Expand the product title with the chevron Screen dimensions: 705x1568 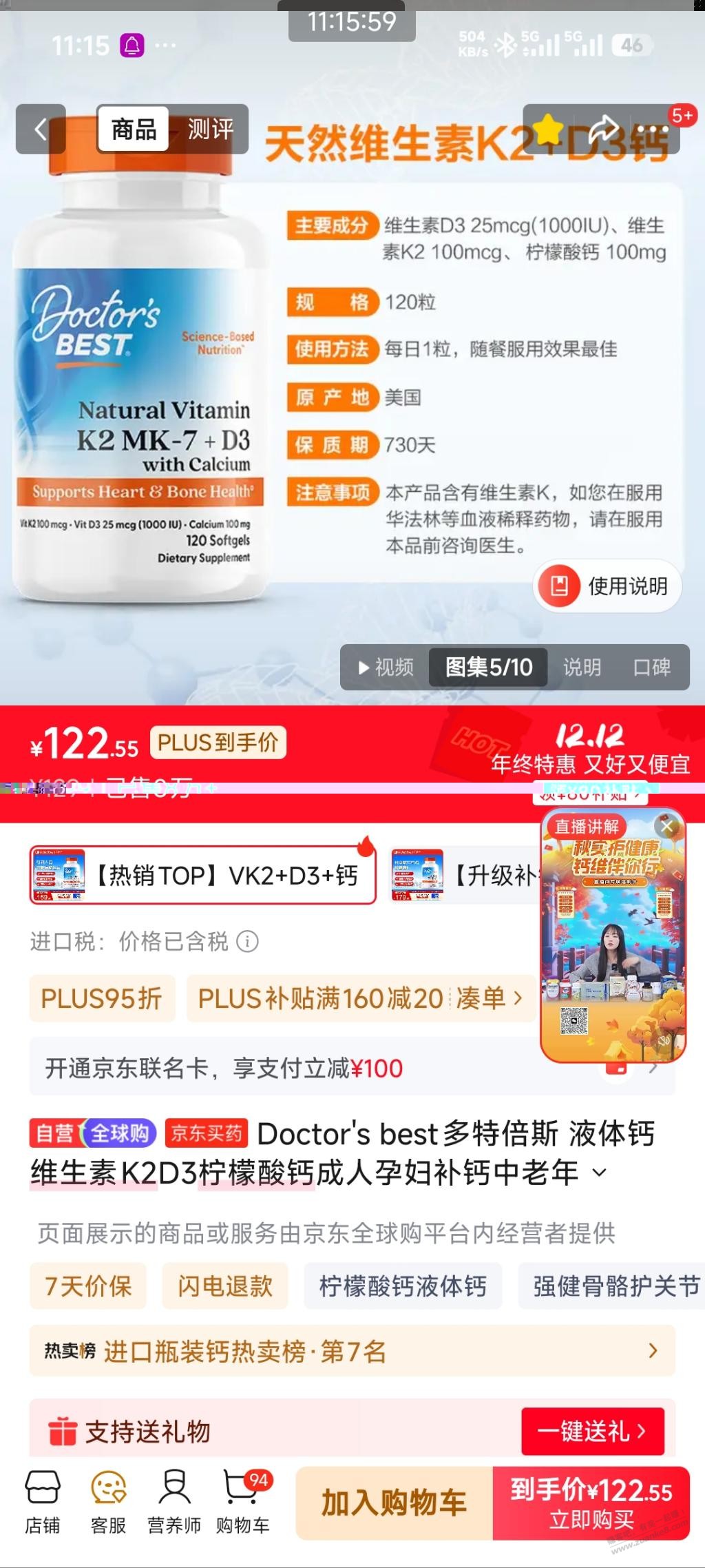click(x=600, y=1173)
